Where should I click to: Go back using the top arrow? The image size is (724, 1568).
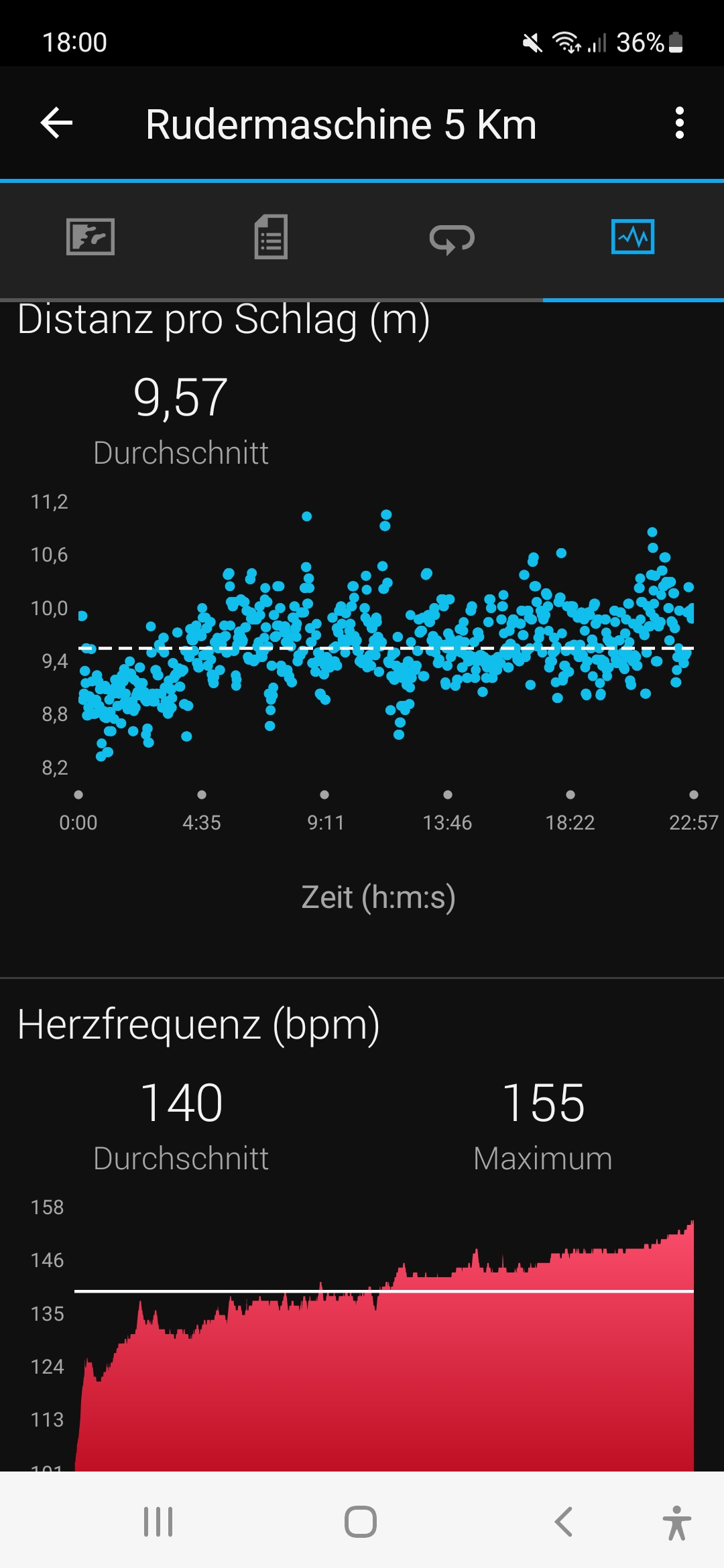pos(56,123)
